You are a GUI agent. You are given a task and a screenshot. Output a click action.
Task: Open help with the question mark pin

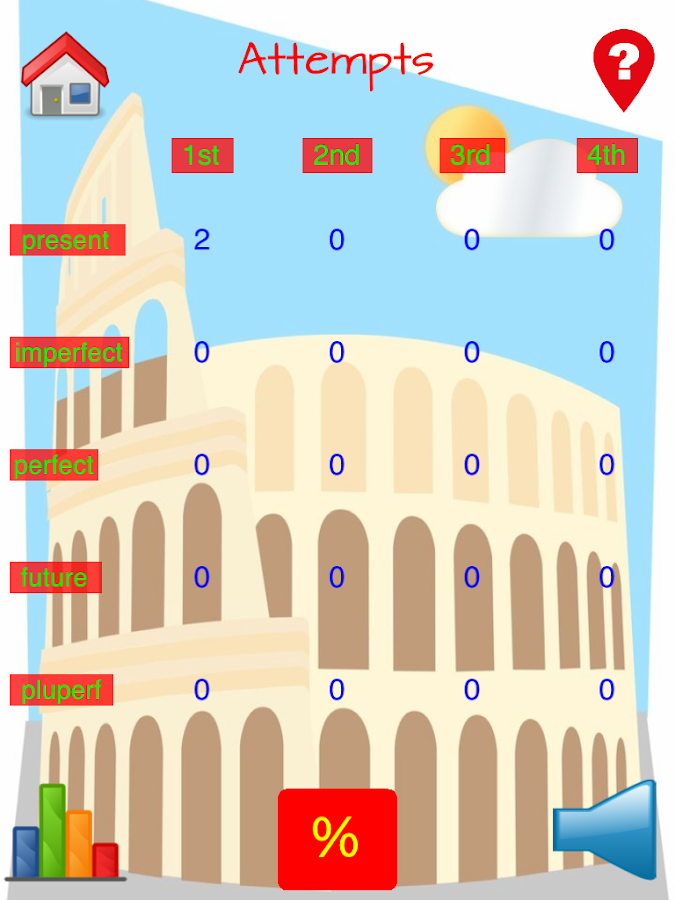click(623, 66)
